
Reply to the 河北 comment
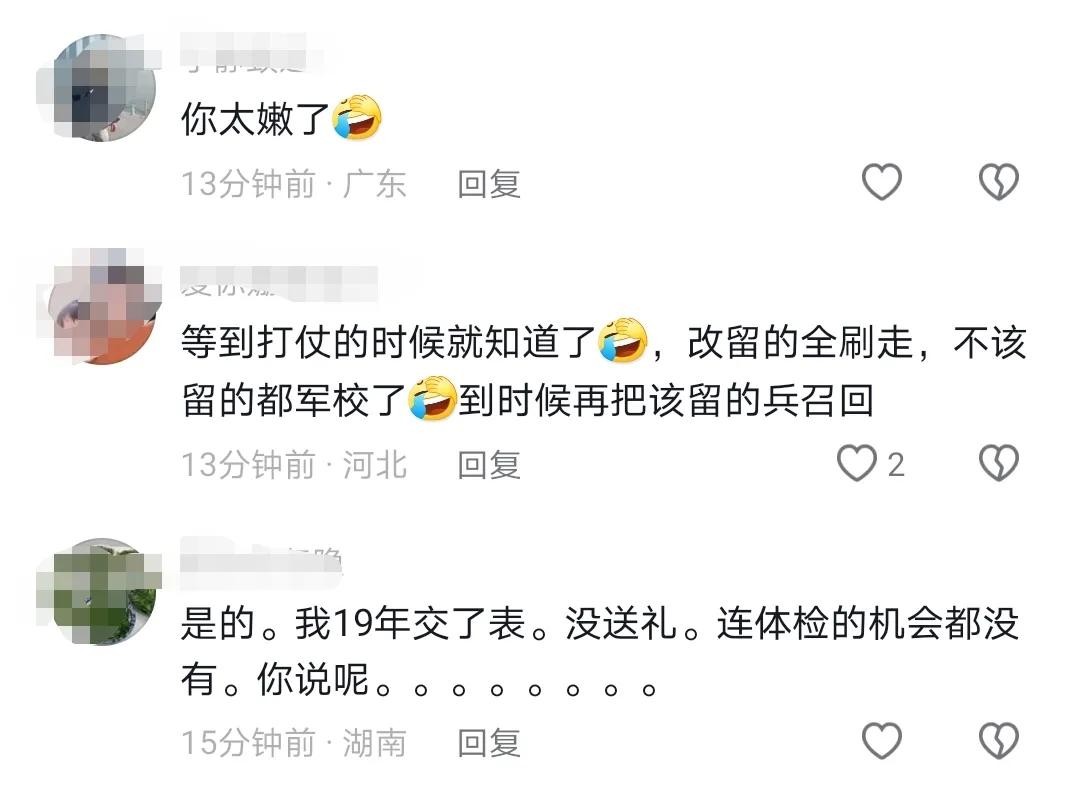click(x=489, y=464)
